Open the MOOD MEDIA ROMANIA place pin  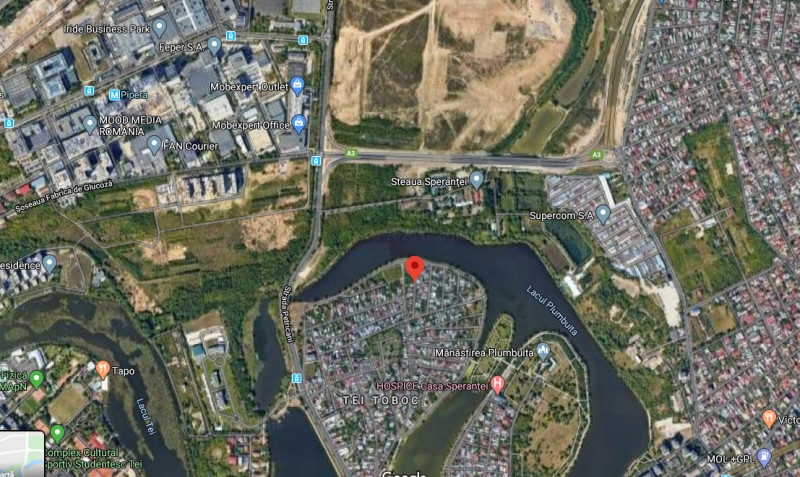(x=90, y=124)
